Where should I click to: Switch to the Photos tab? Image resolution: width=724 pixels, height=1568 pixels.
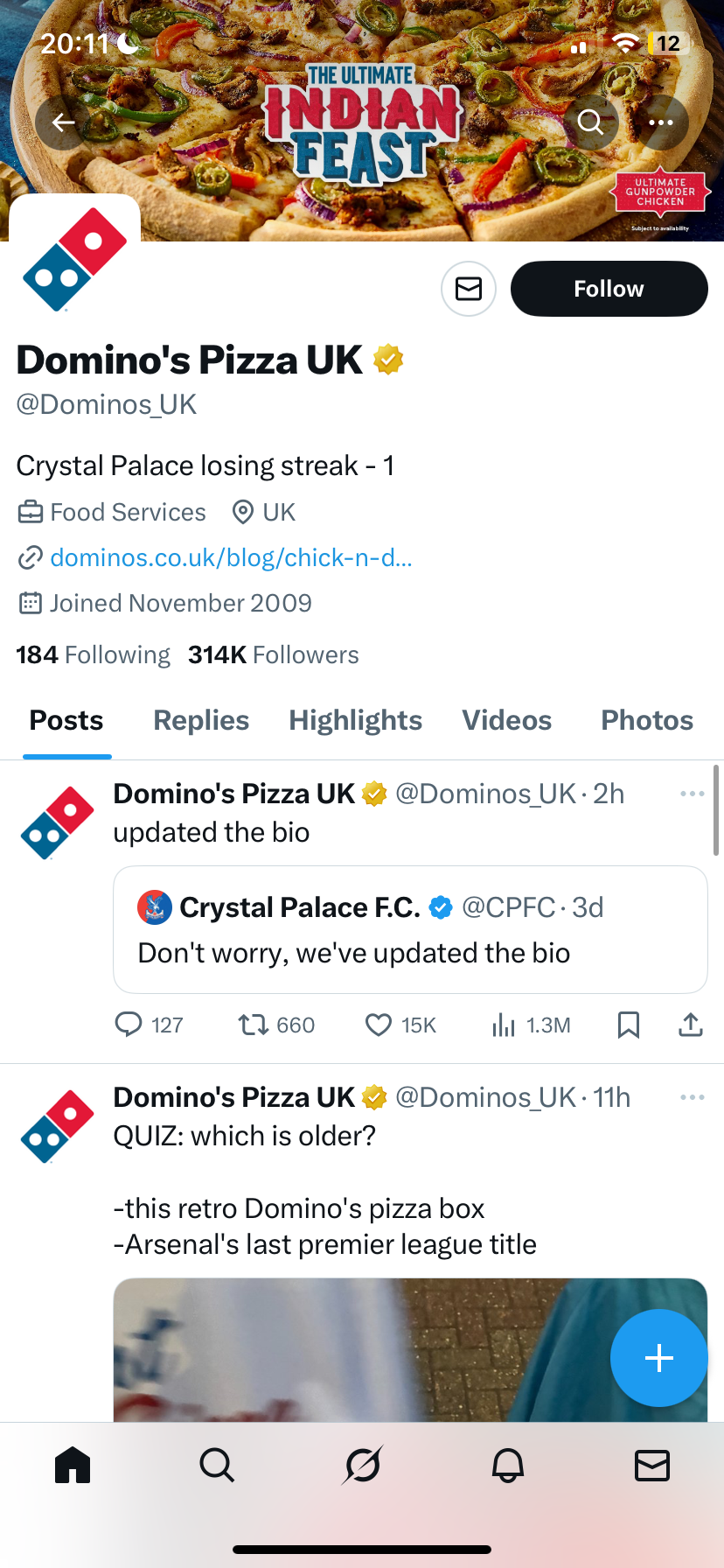click(x=647, y=720)
